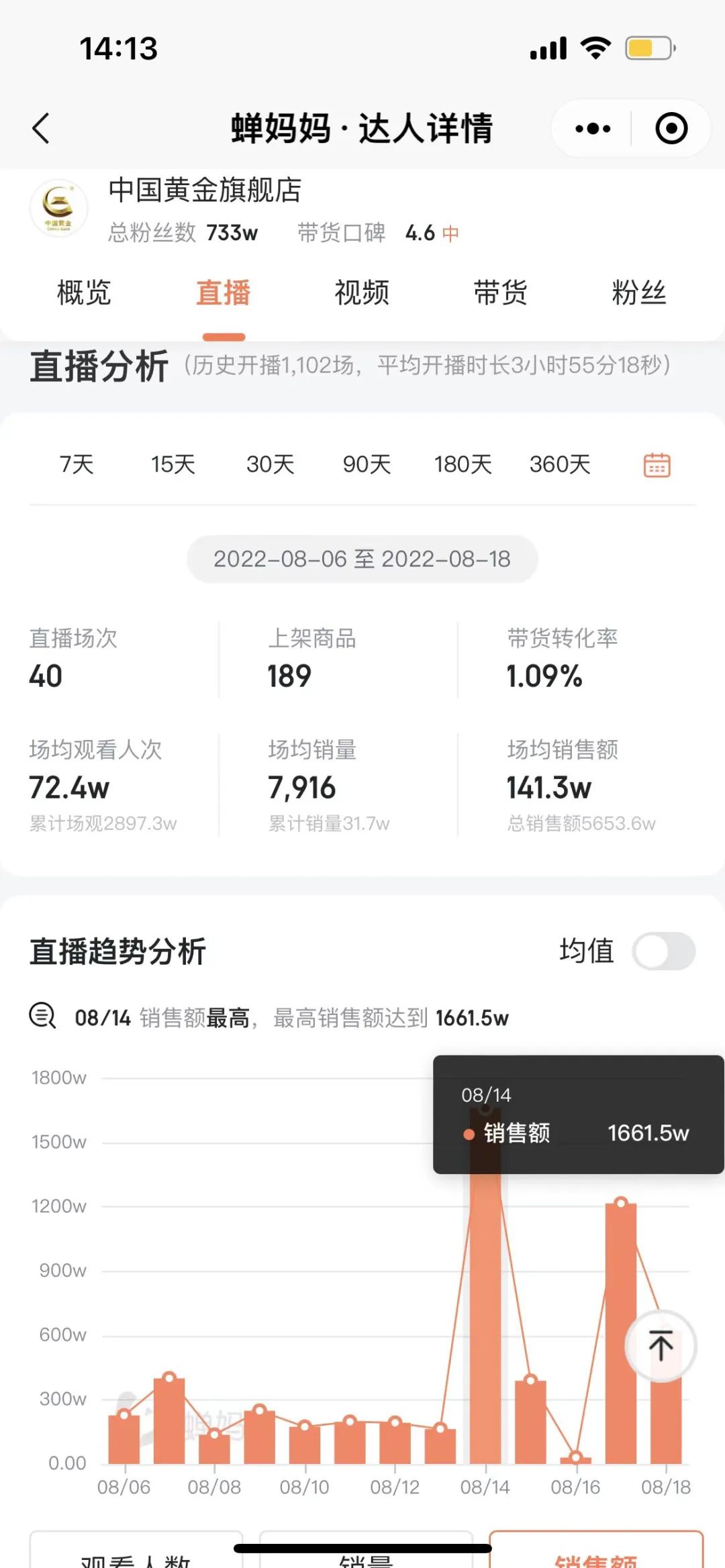725x1568 pixels.
Task: Tap the circular mini-program capsule icon
Action: 671,127
